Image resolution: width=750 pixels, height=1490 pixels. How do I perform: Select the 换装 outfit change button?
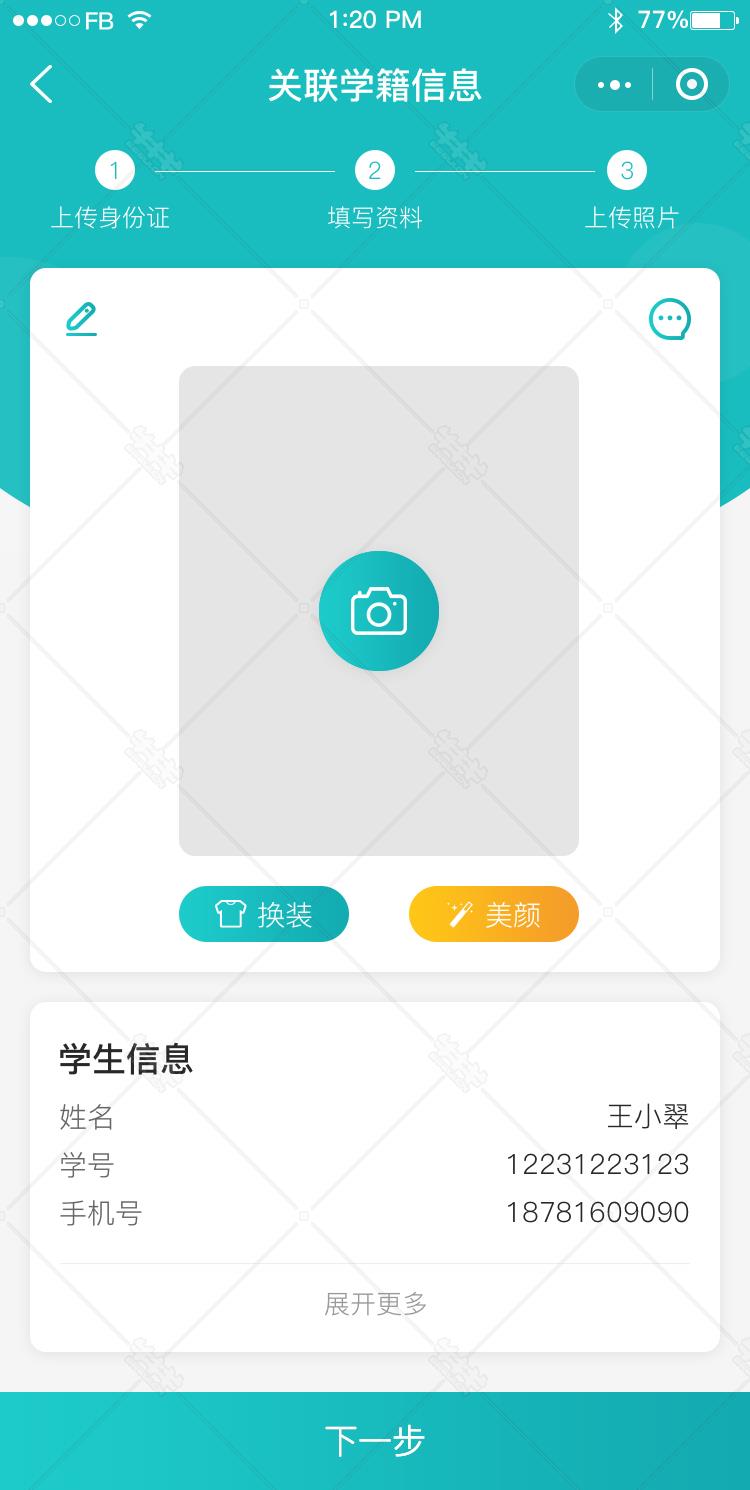[264, 914]
